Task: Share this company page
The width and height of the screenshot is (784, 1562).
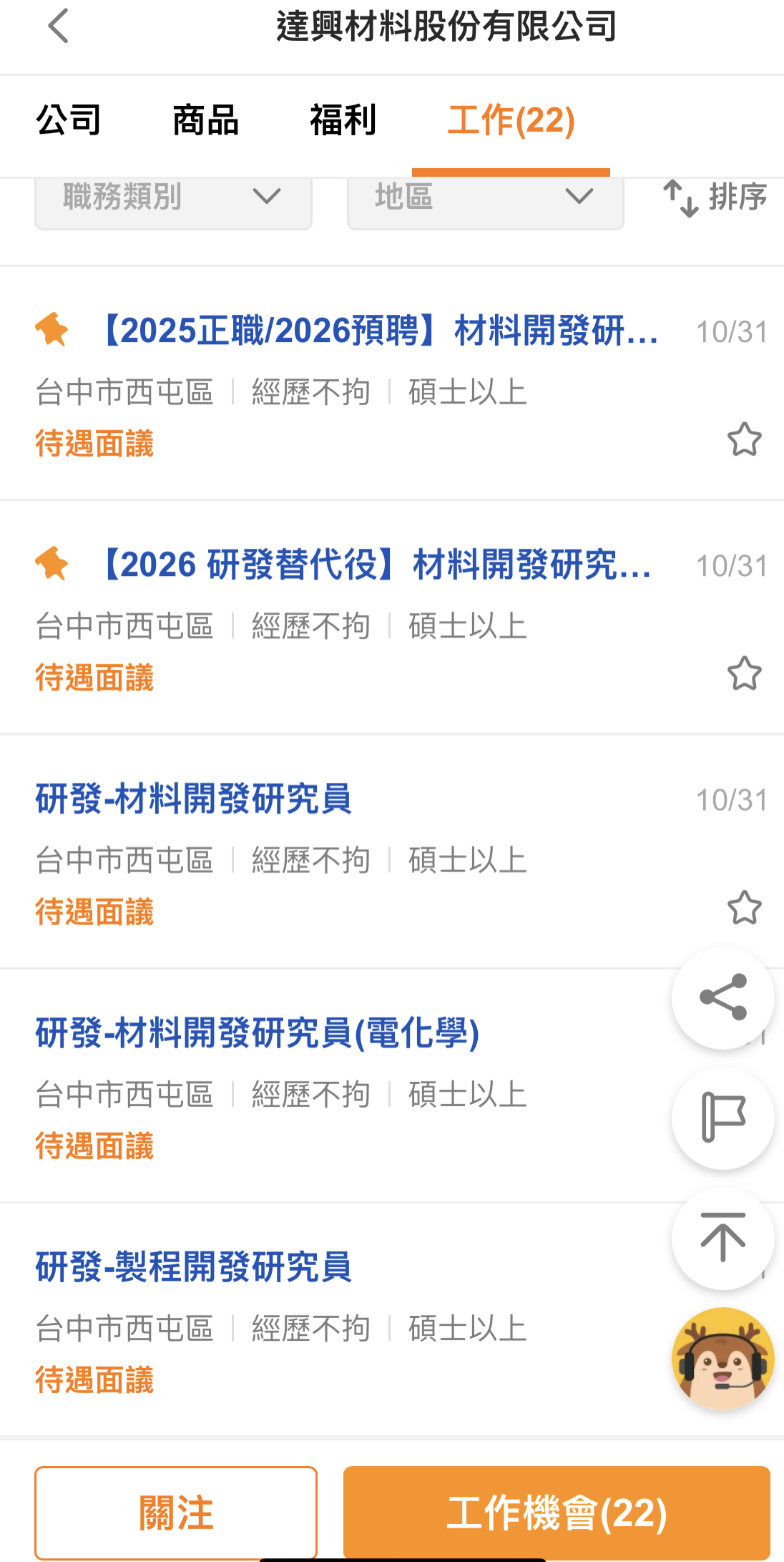Action: pos(722,997)
